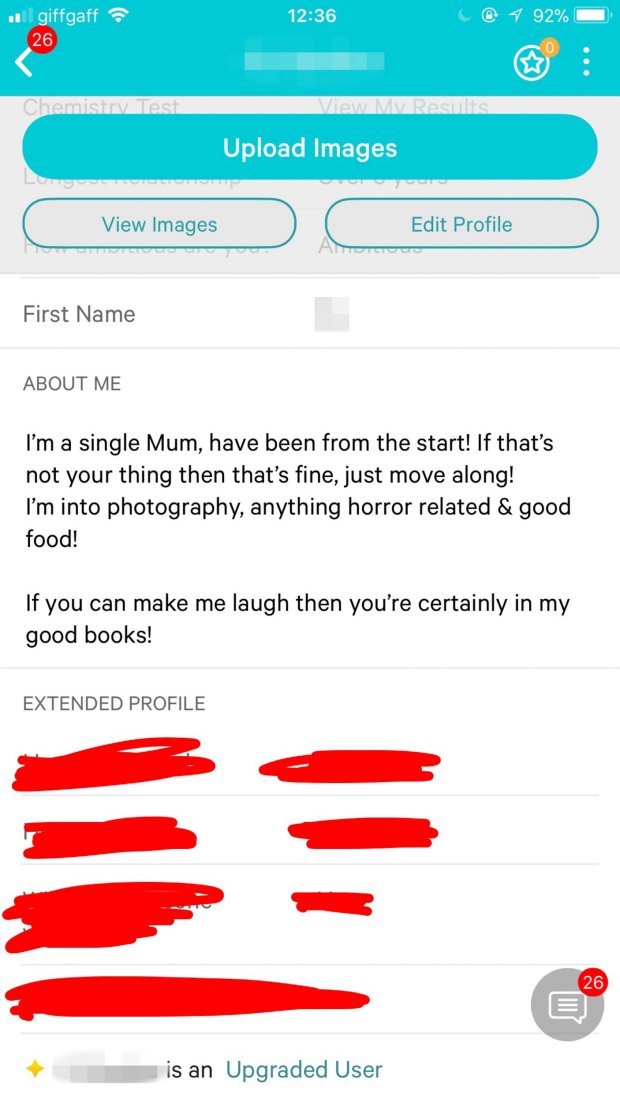
Task: Open the star favorites icon
Action: [x=531, y=64]
